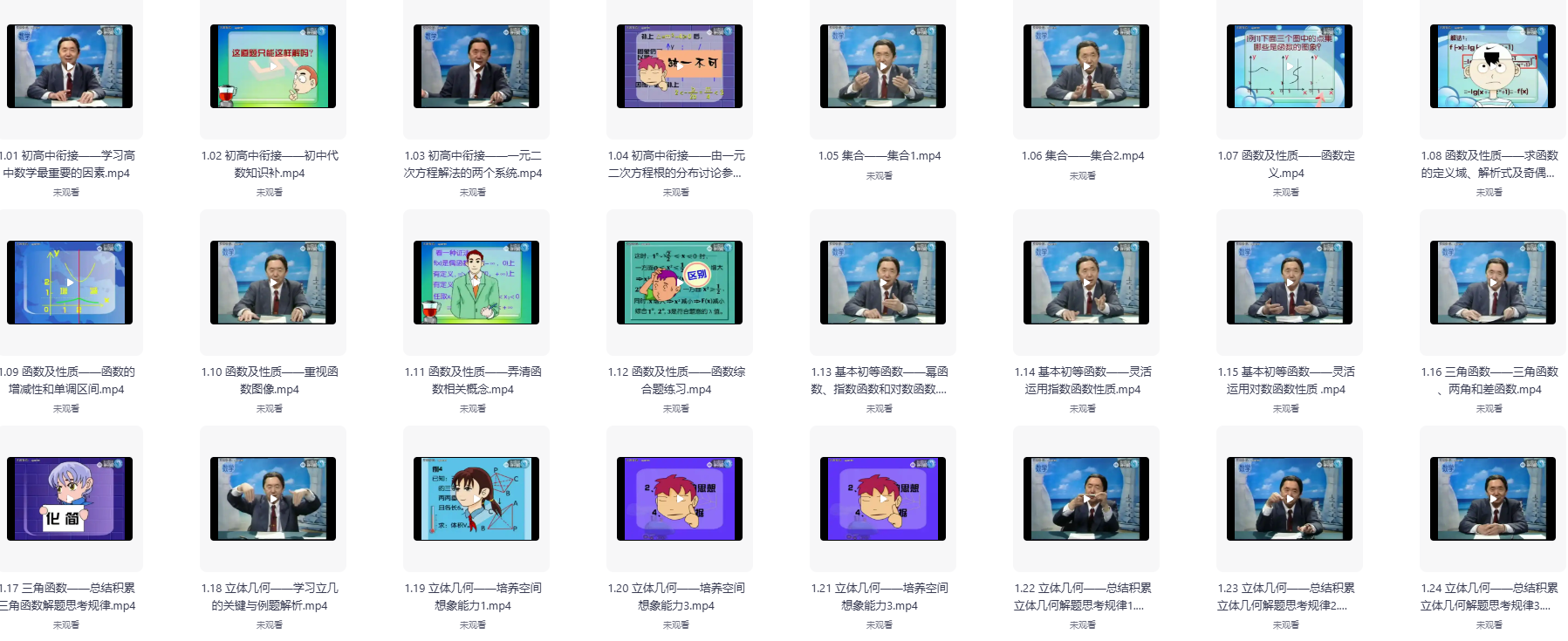Open video 1.08 求函数的定义域、解析式
The width and height of the screenshot is (1568, 641).
tap(1493, 66)
